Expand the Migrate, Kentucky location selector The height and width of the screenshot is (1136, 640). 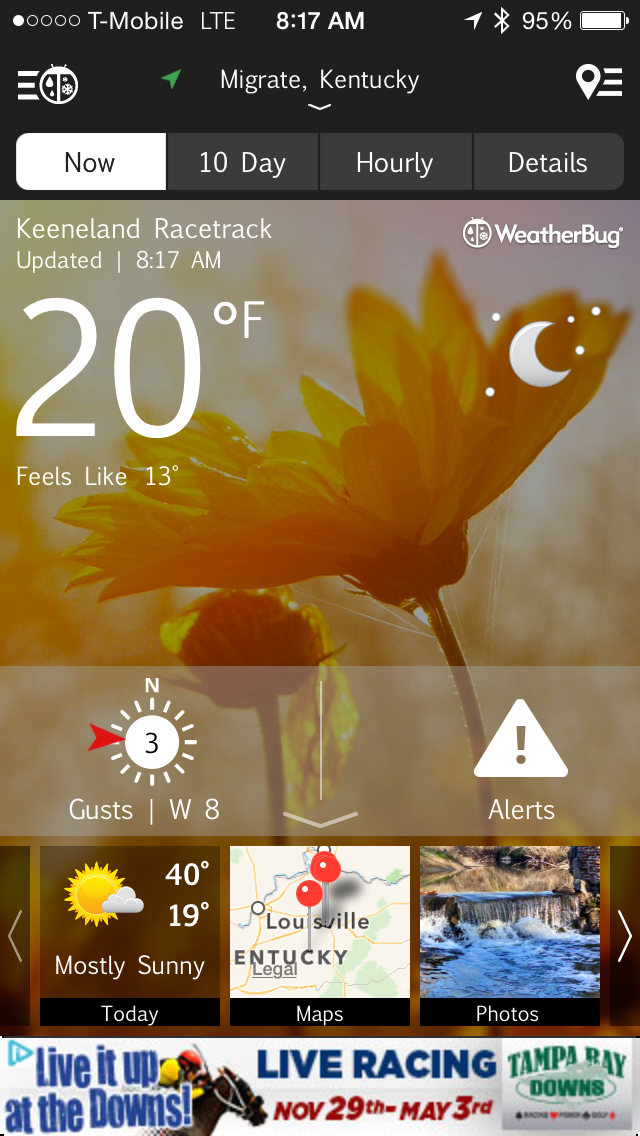click(x=319, y=86)
